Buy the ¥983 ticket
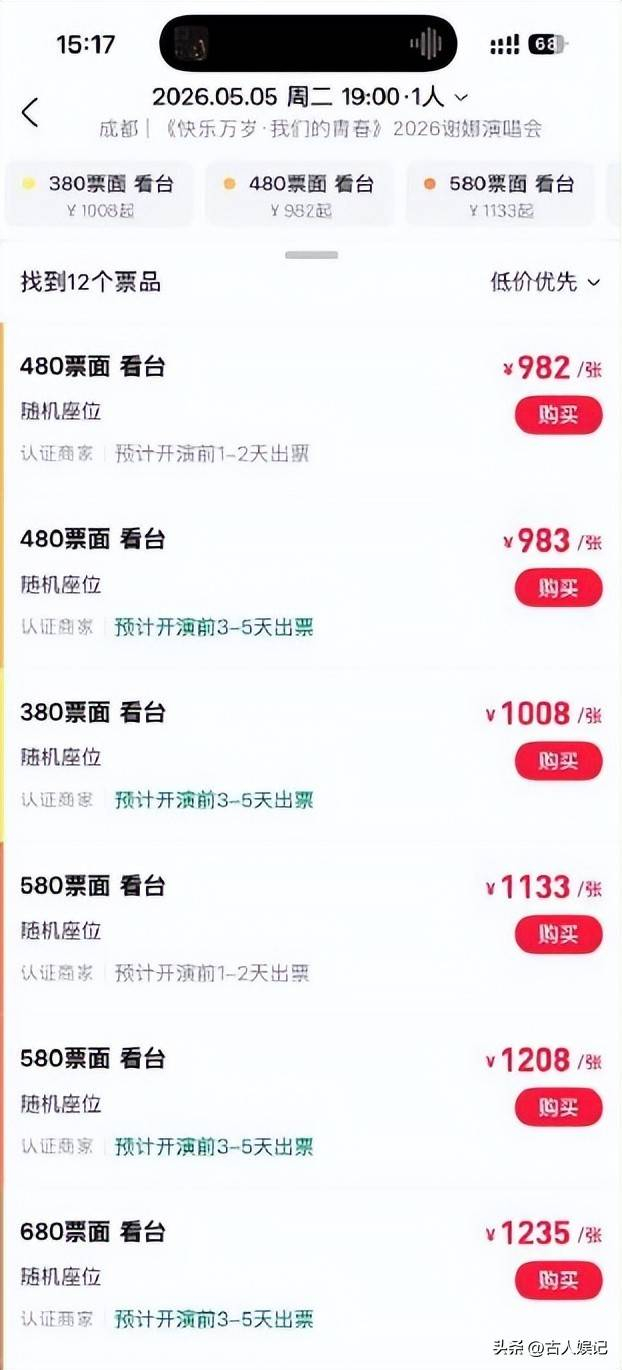Screen dimensions: 622x1370 558,588
